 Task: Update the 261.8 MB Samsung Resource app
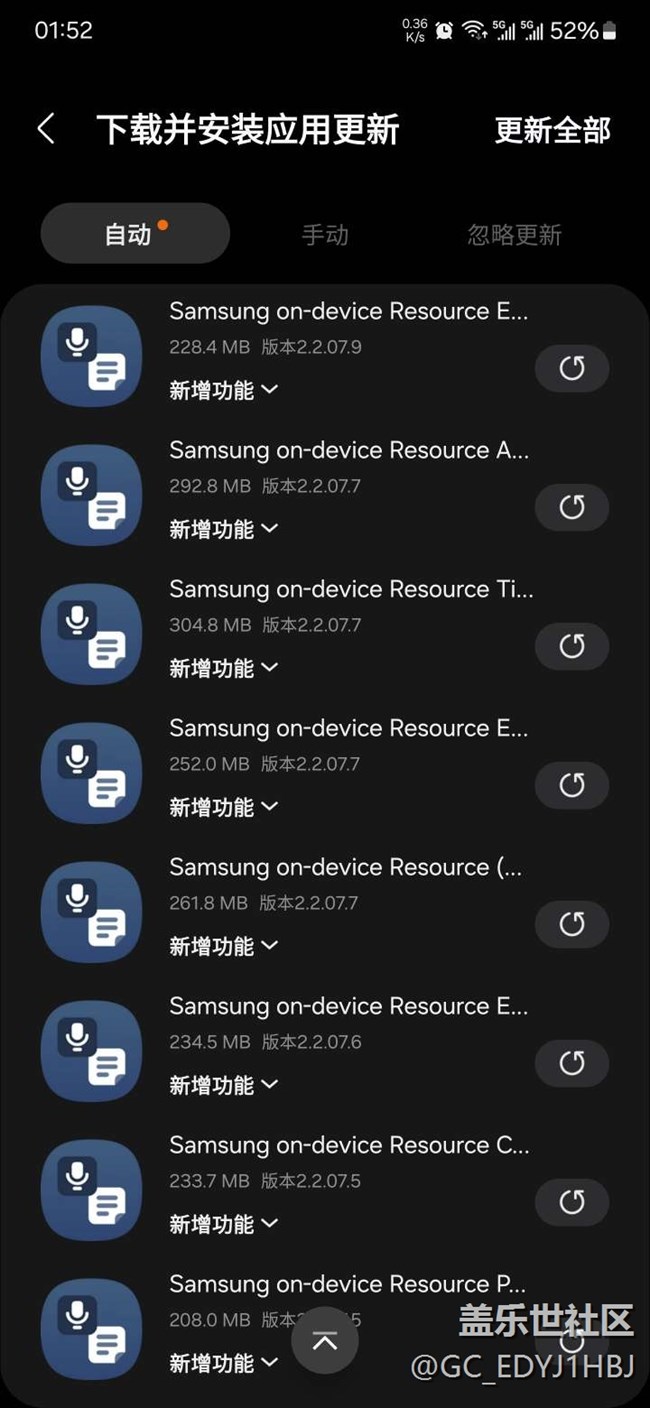coord(572,925)
